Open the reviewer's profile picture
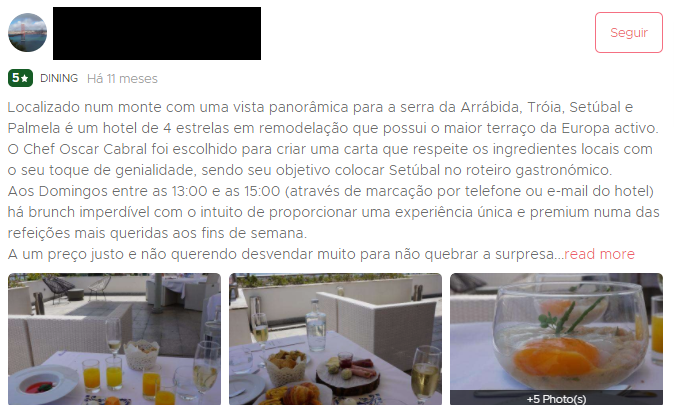This screenshot has height=405, width=674. [27, 33]
